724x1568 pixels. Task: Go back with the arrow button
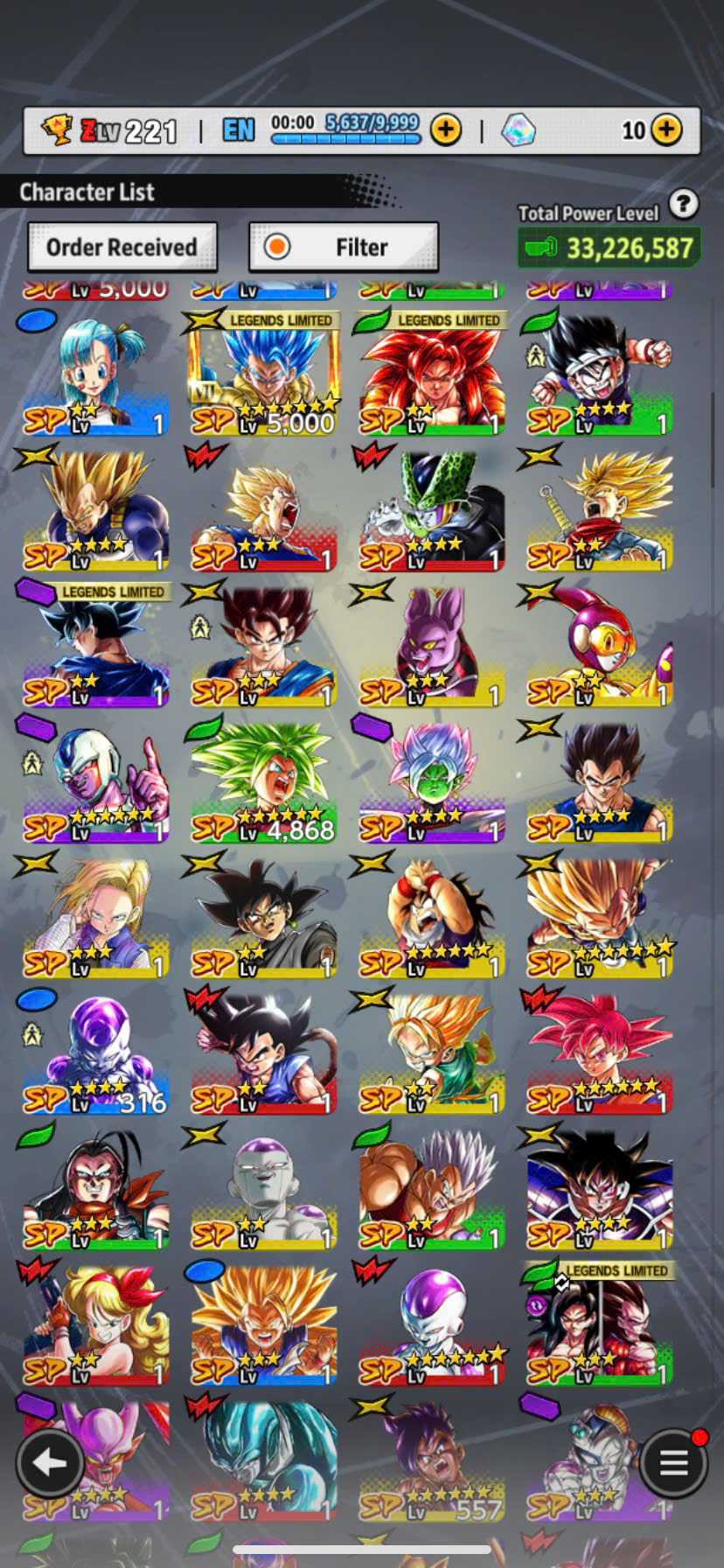[x=50, y=1462]
